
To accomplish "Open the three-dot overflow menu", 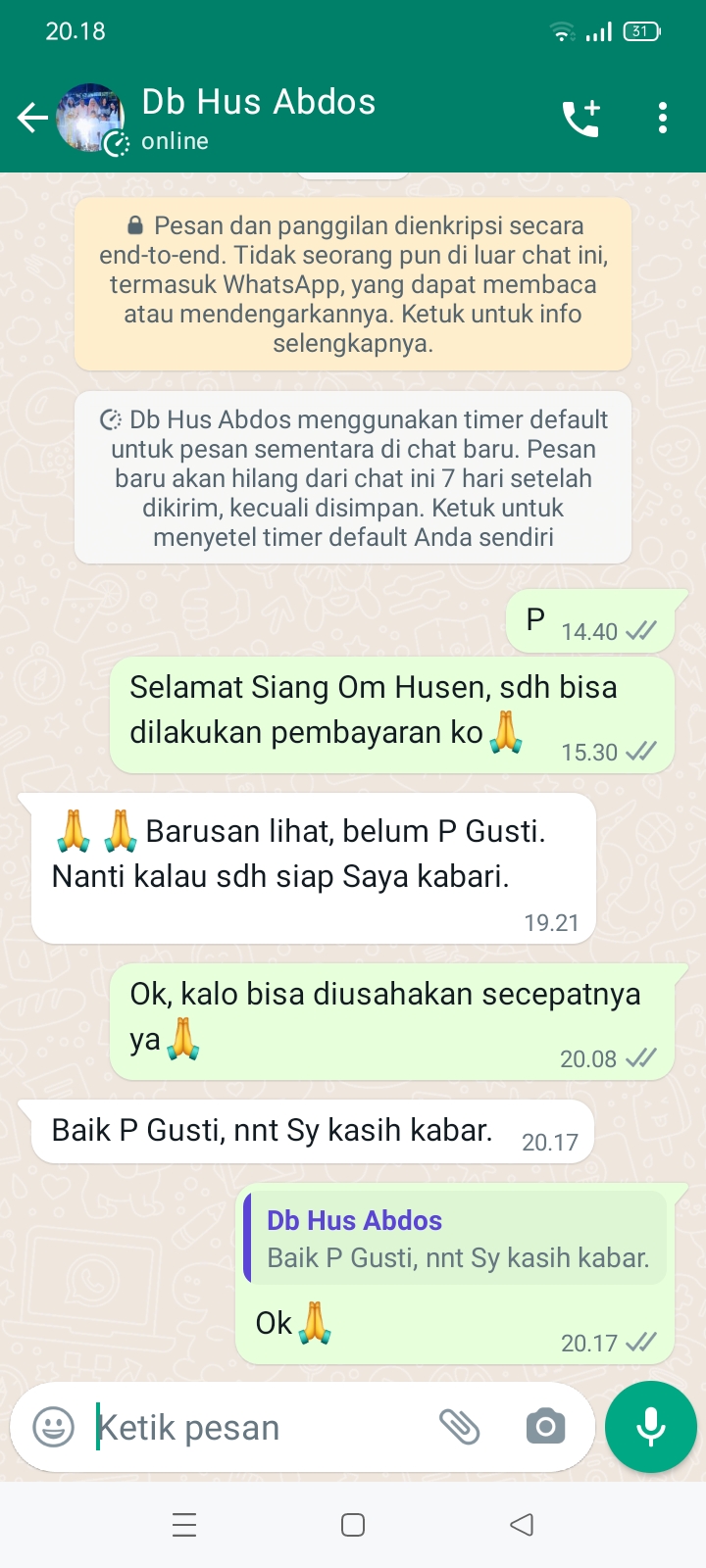I will coord(663,119).
